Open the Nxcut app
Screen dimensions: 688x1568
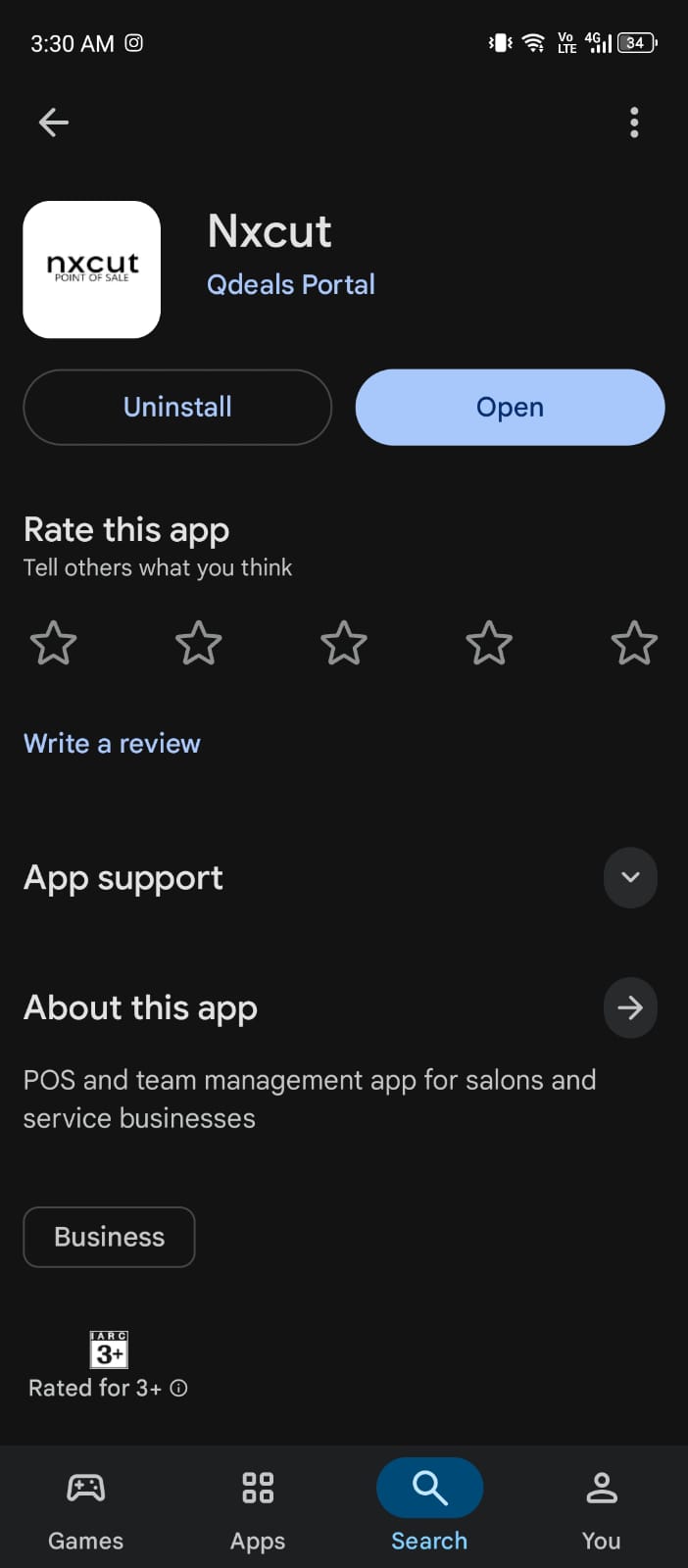pos(510,407)
